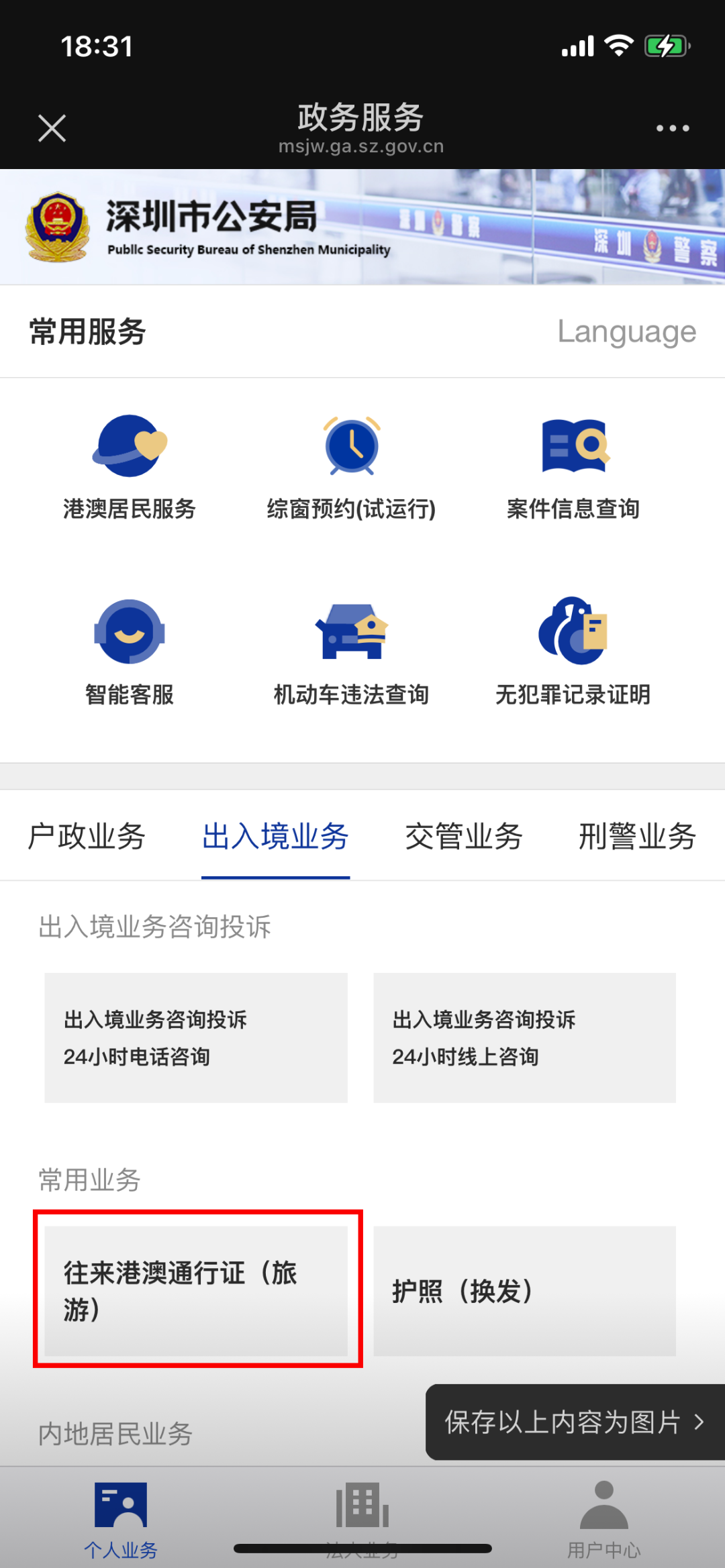Close the 政务服务 web page
The height and width of the screenshot is (1568, 725).
pyautogui.click(x=52, y=128)
